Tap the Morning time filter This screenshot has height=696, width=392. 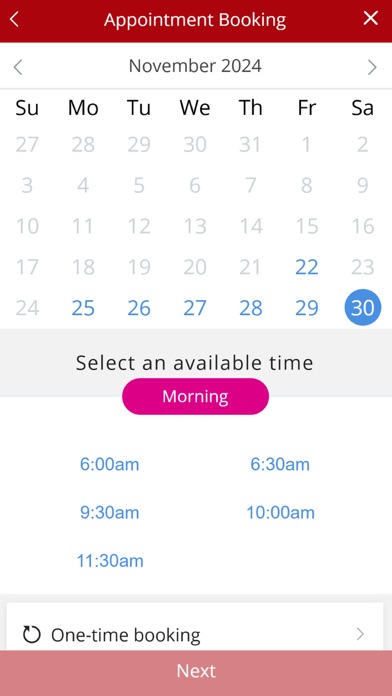195,396
